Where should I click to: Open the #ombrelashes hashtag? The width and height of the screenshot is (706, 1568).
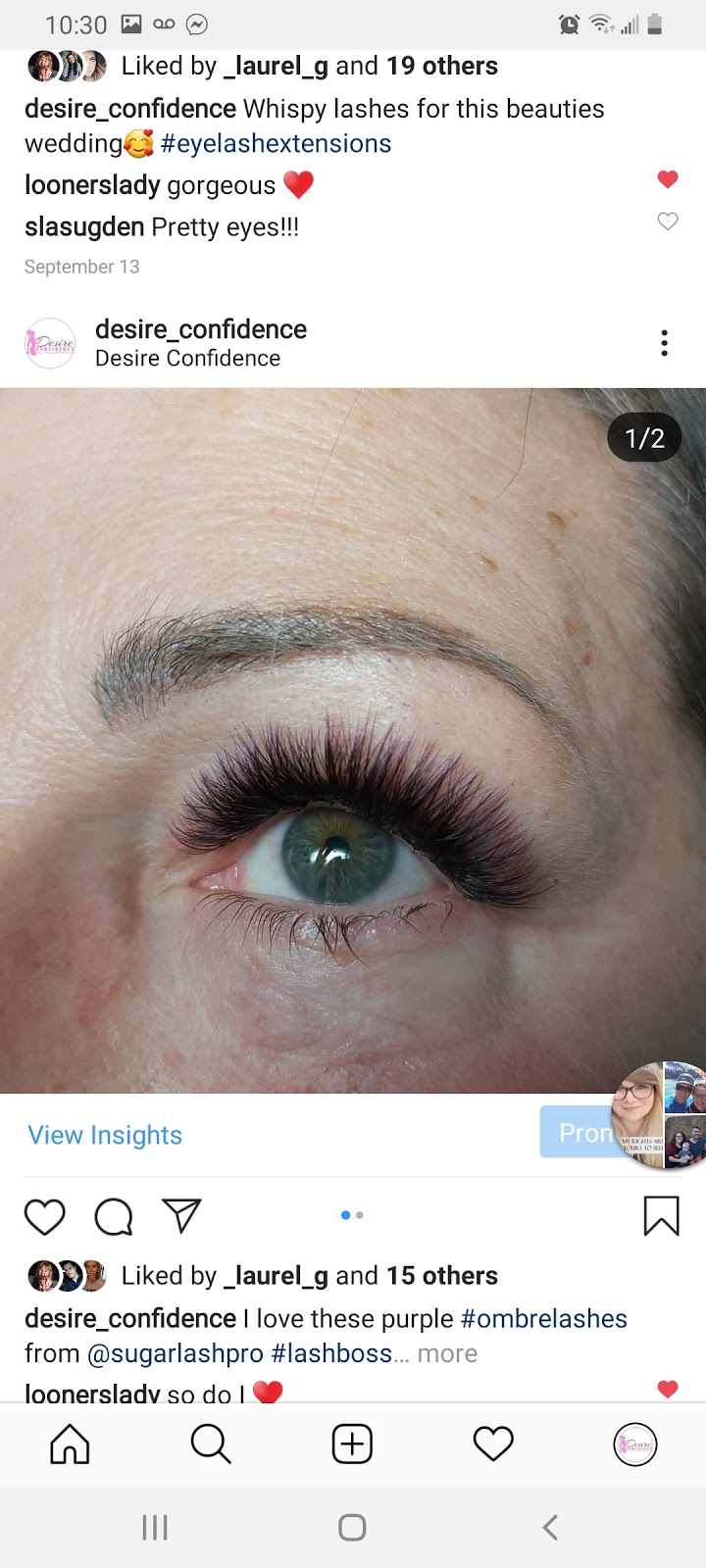(543, 1318)
